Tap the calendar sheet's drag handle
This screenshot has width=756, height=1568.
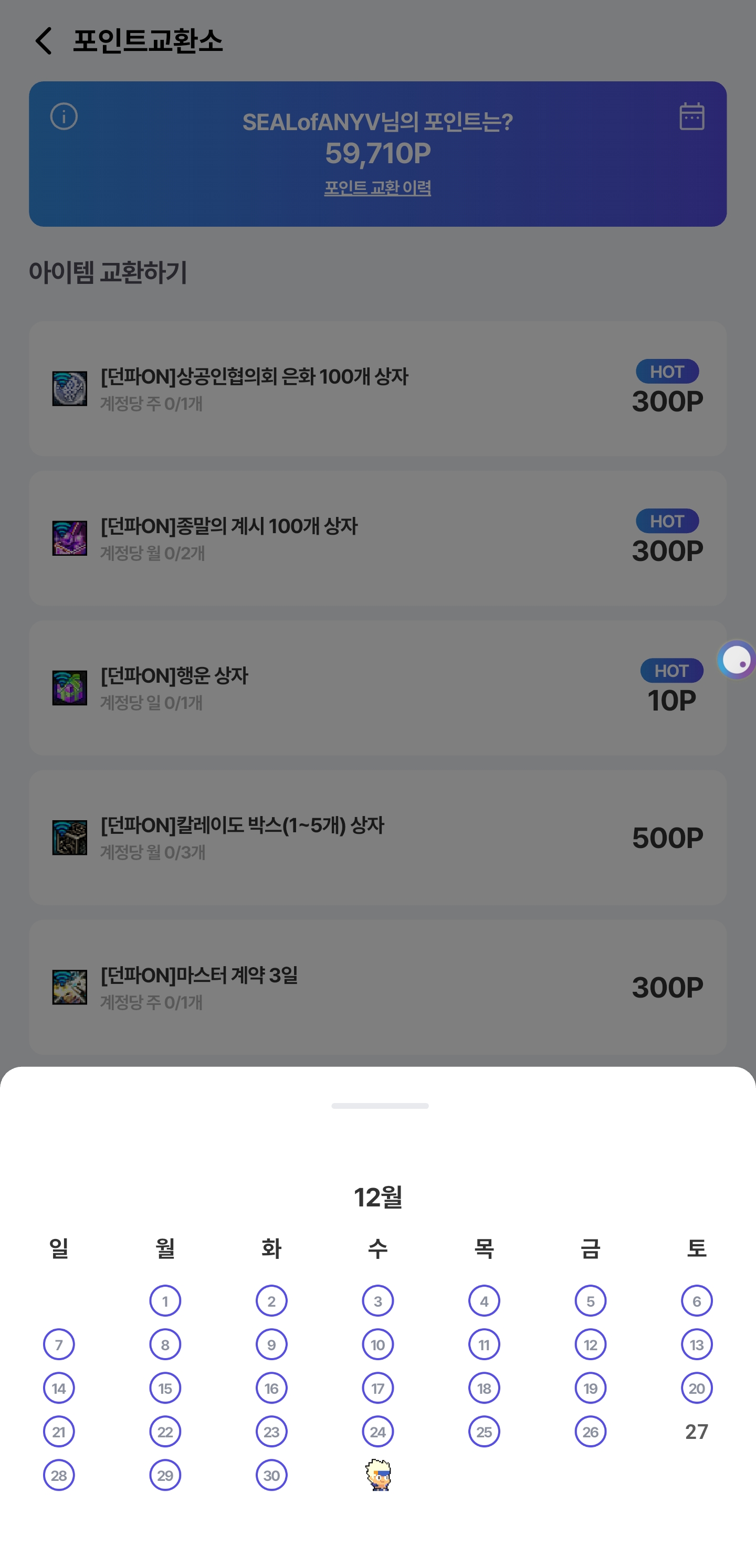(x=380, y=1105)
